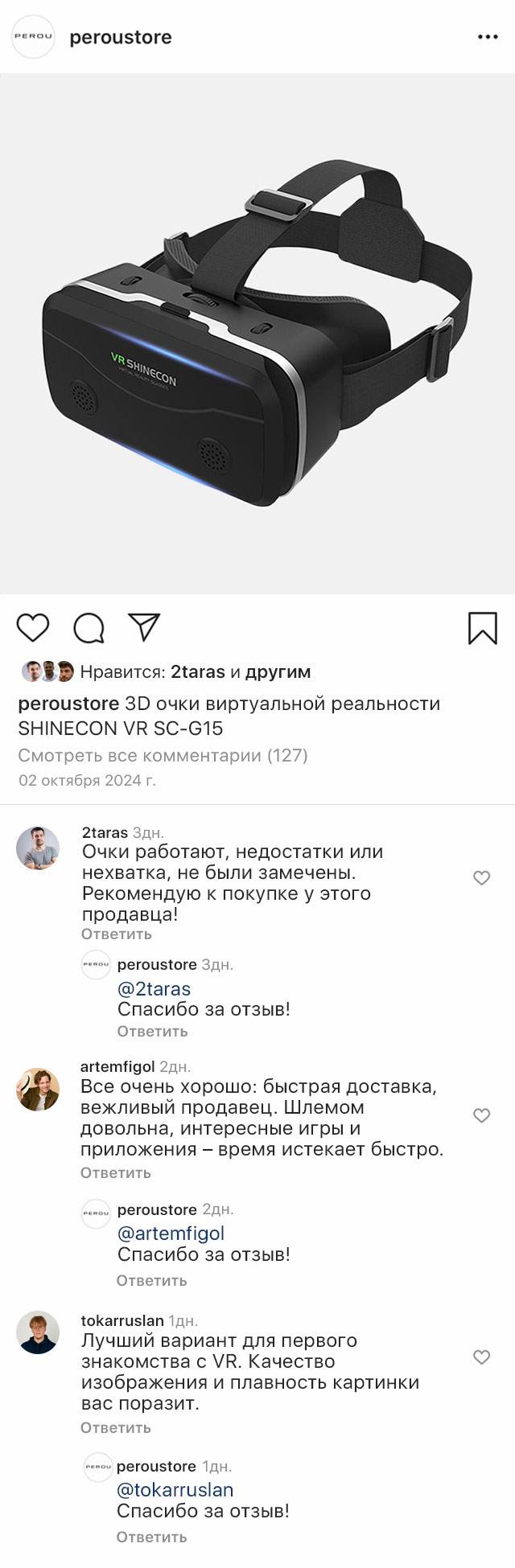Image resolution: width=515 pixels, height=1568 pixels.
Task: Open the VR headset post image
Action: (x=257, y=333)
